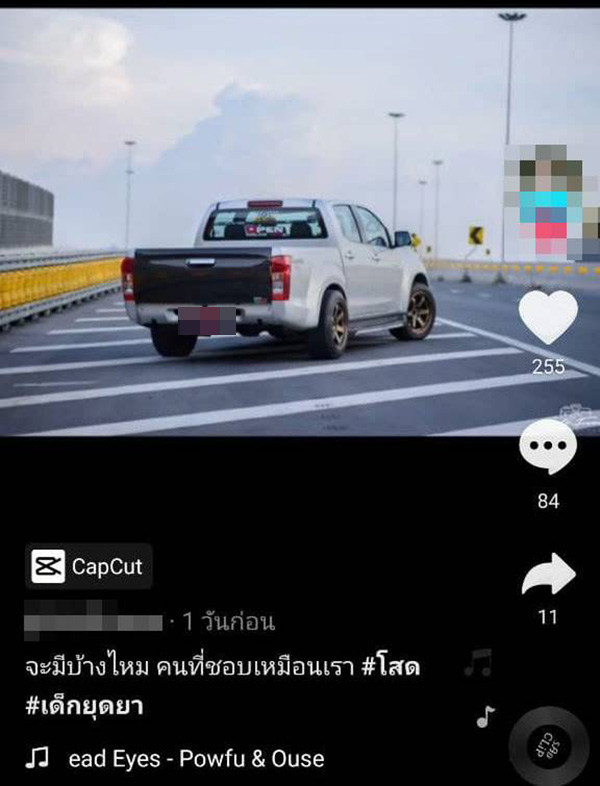This screenshot has height=786, width=600.
Task: Open the Powfu & Ouse sound page
Action: tap(195, 759)
